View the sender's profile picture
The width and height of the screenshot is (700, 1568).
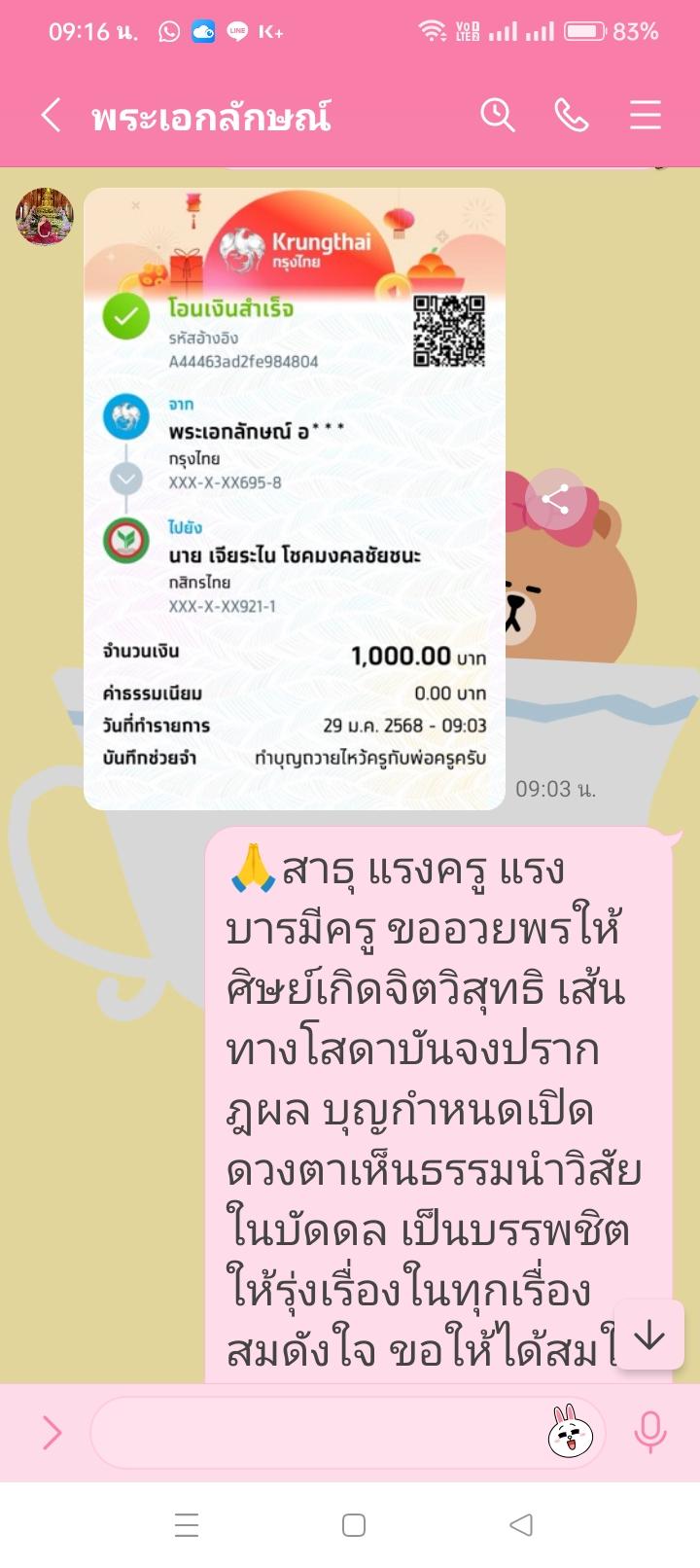pyautogui.click(x=45, y=216)
